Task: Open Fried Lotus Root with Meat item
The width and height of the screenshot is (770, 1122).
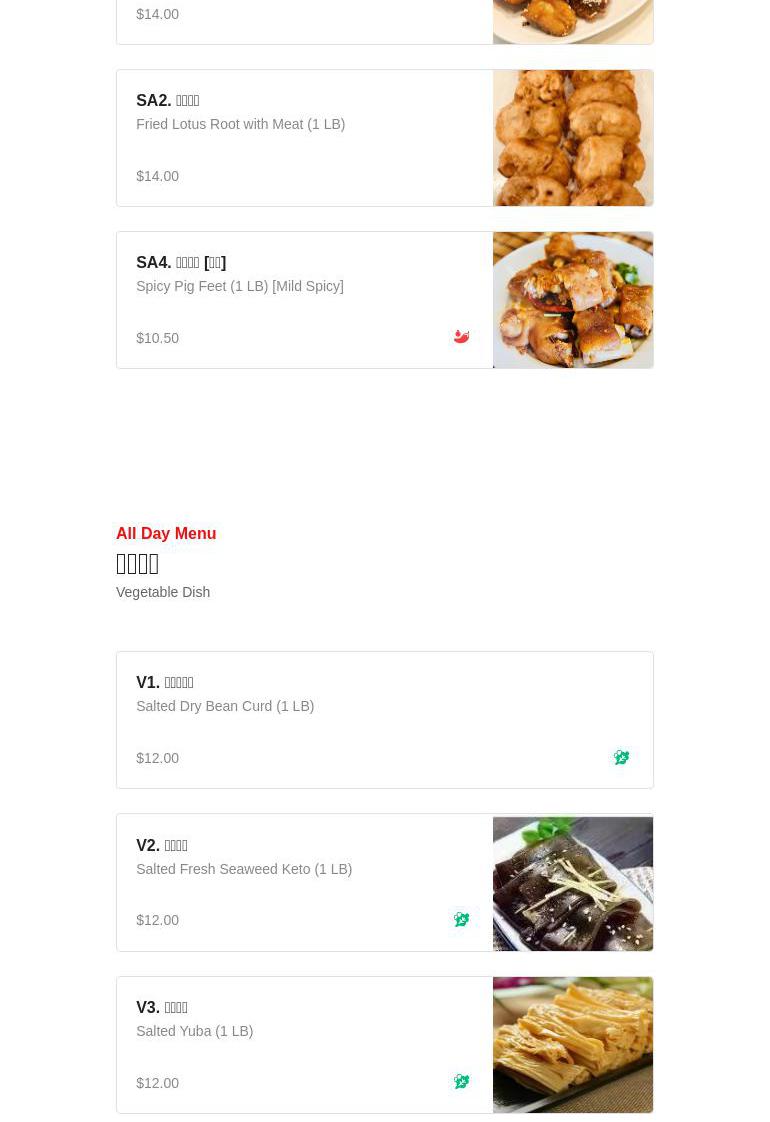Action: (305, 138)
